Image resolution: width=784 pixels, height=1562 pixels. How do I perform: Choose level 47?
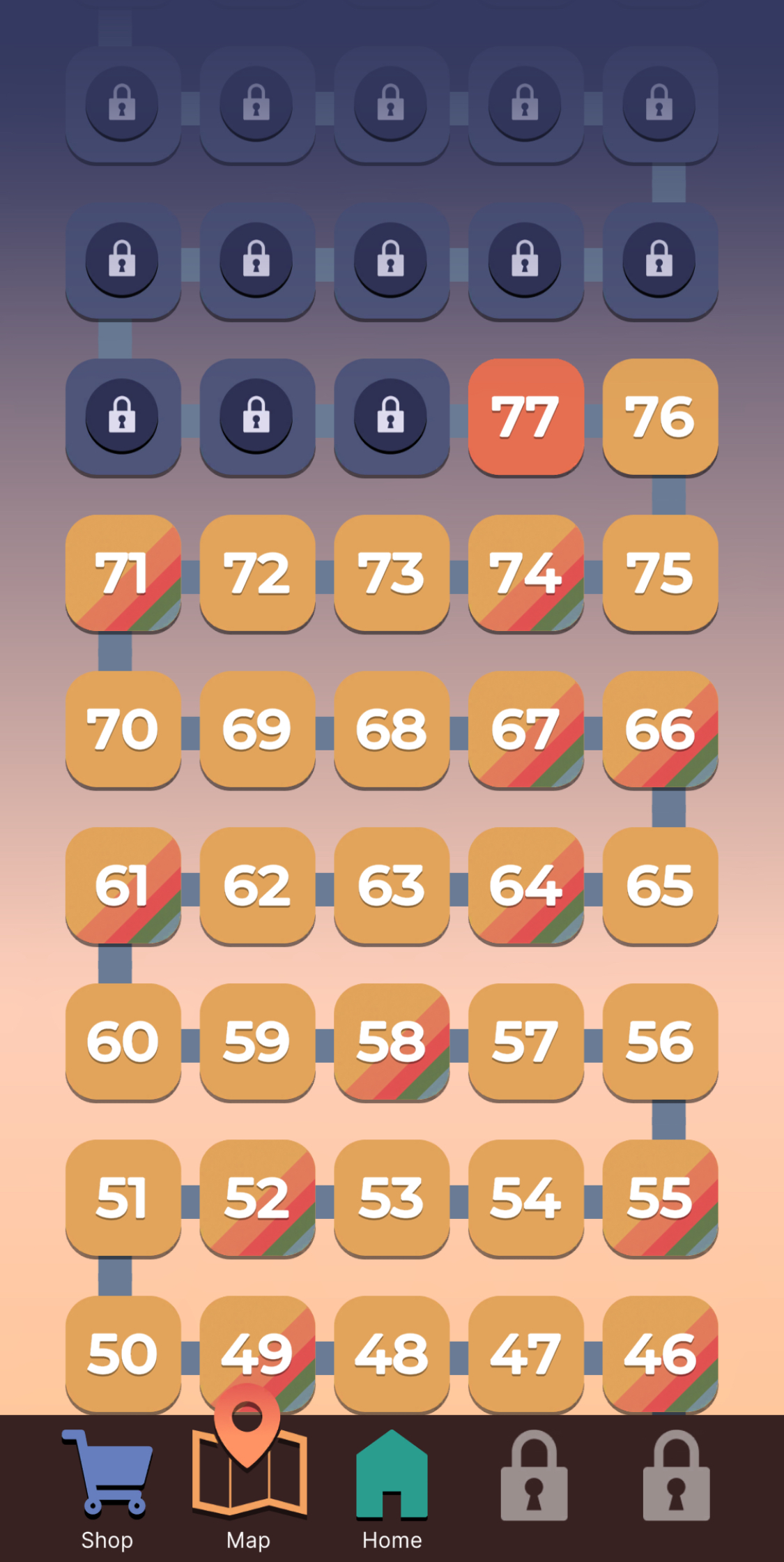525,1353
